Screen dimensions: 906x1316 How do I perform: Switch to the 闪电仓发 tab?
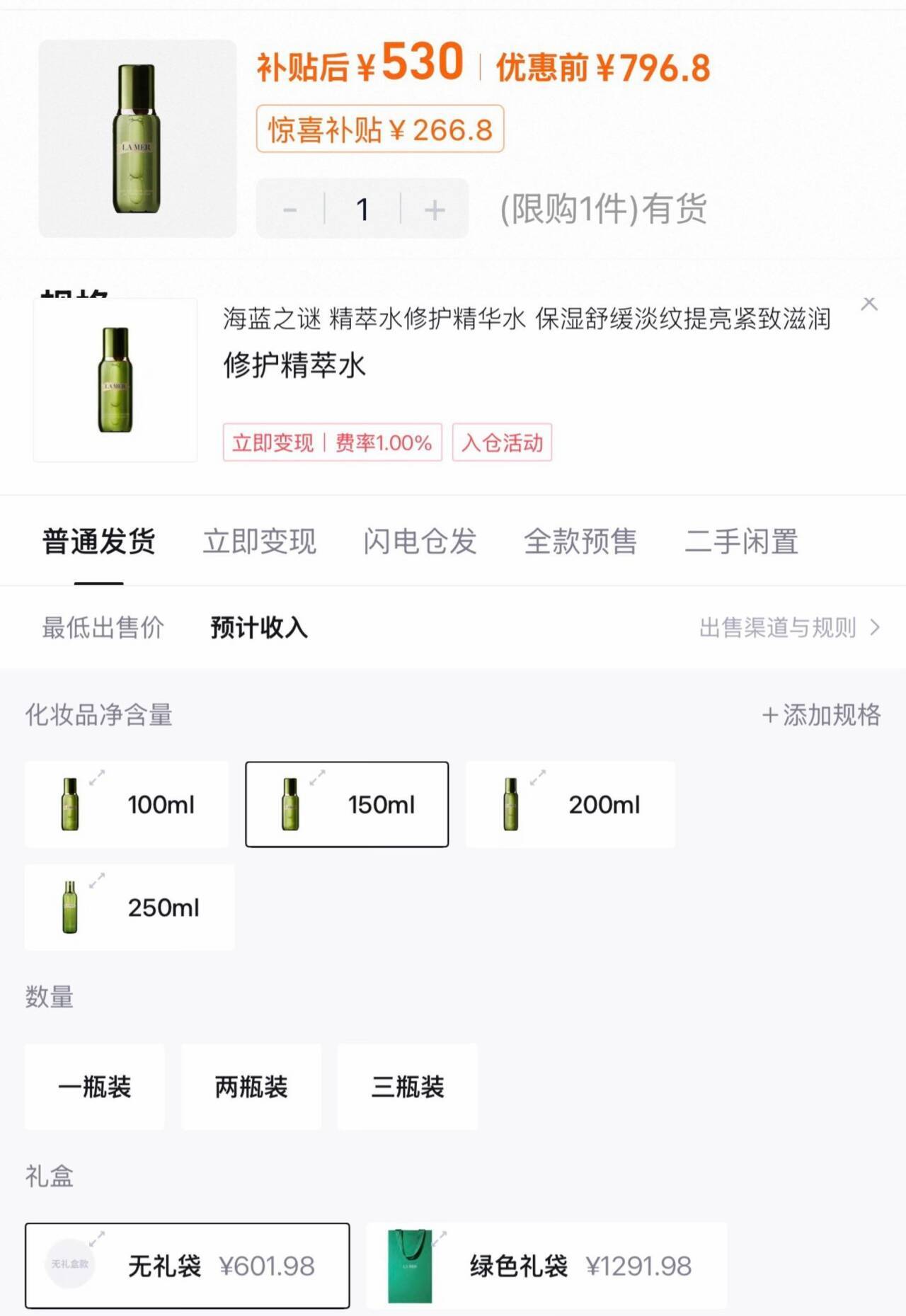click(x=420, y=542)
